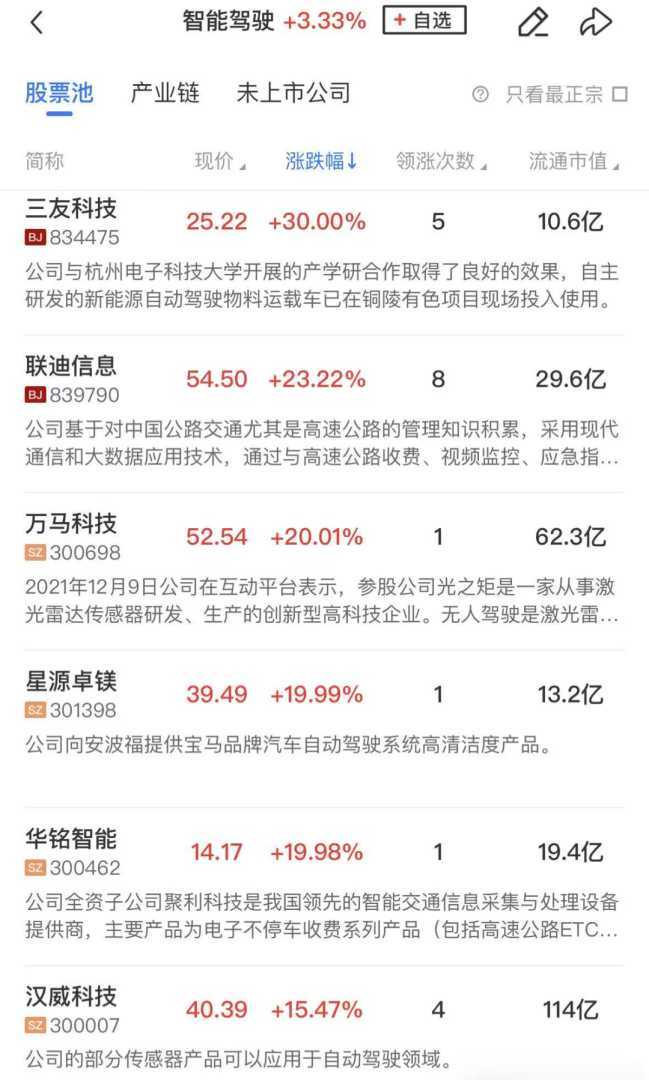
Task: Add 智能驾驶 to 自选 watchlist
Action: (x=424, y=20)
